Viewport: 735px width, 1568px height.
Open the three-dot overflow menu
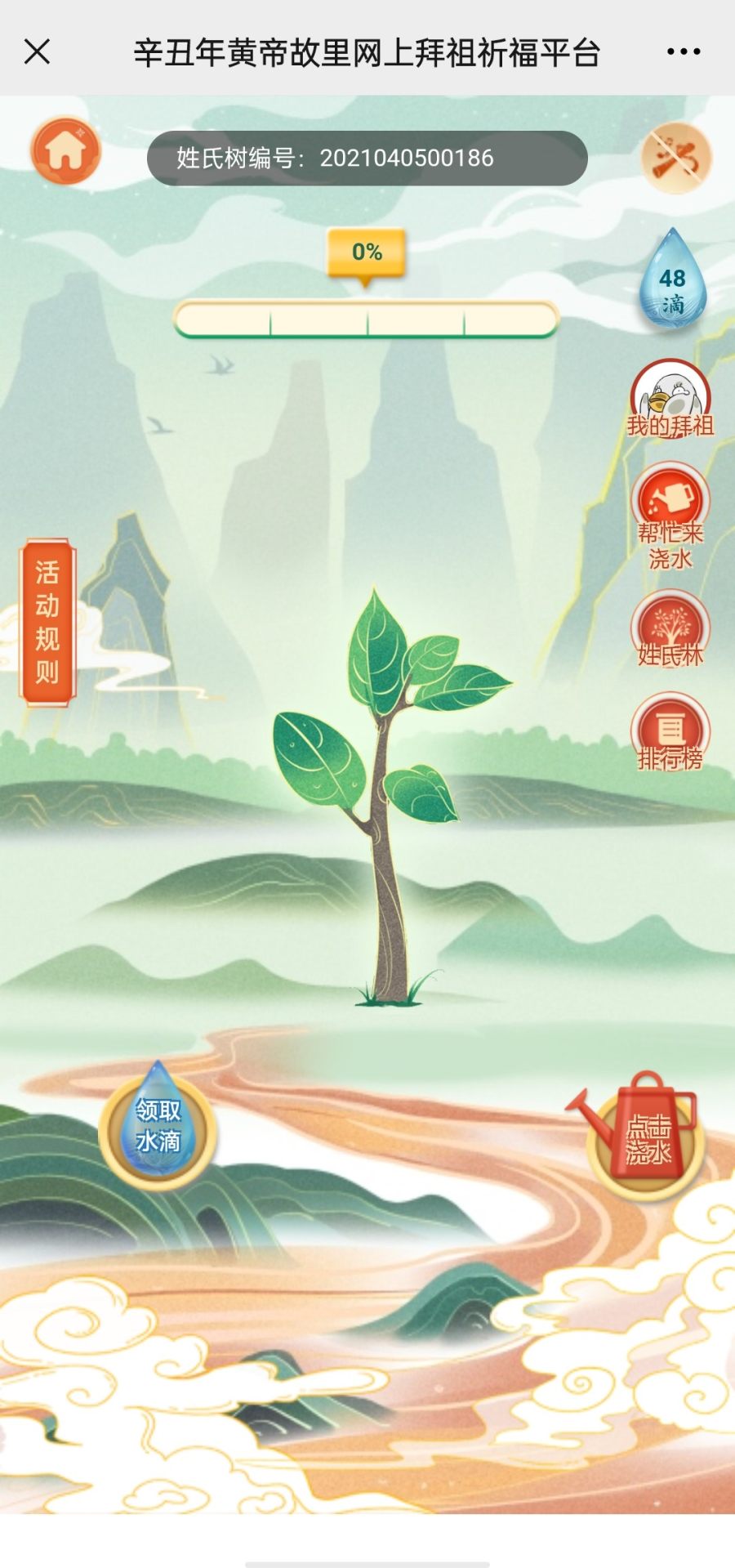pyautogui.click(x=684, y=51)
